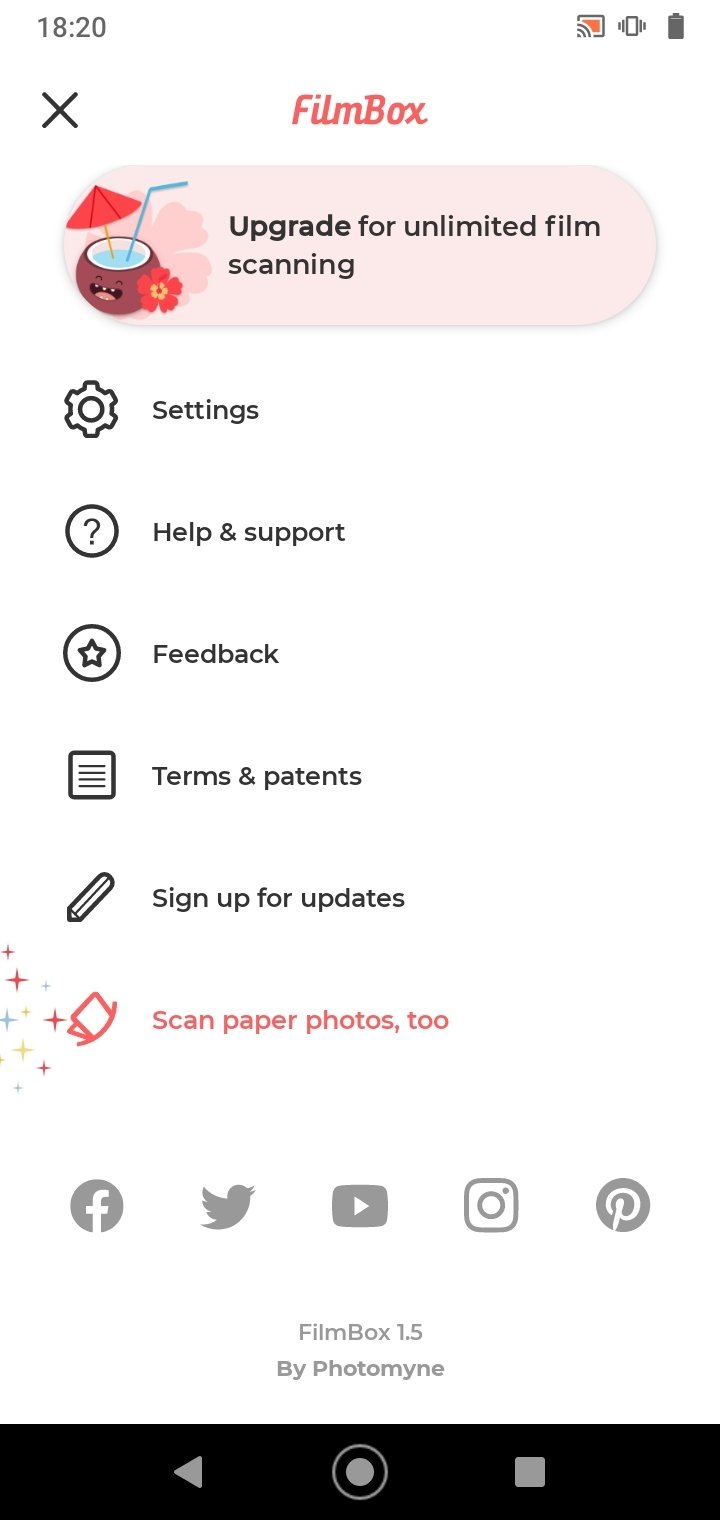Open the Feedback option
This screenshot has height=1520, width=720.
point(360,654)
